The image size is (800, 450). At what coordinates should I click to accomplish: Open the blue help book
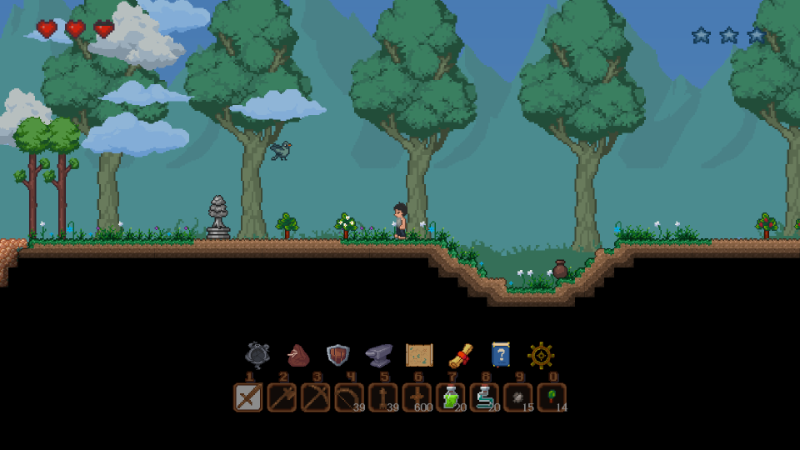click(x=500, y=355)
